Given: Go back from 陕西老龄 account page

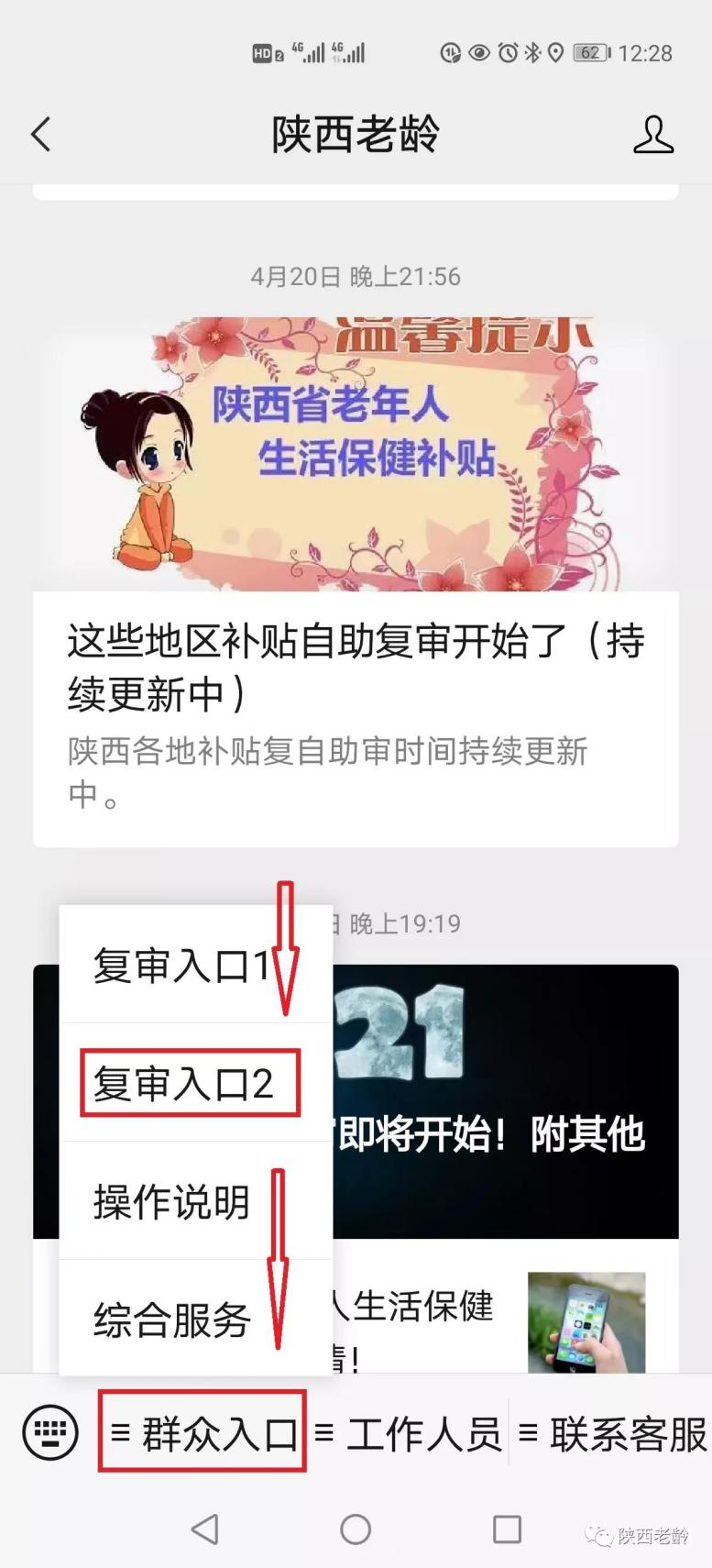Looking at the screenshot, I should (41, 135).
